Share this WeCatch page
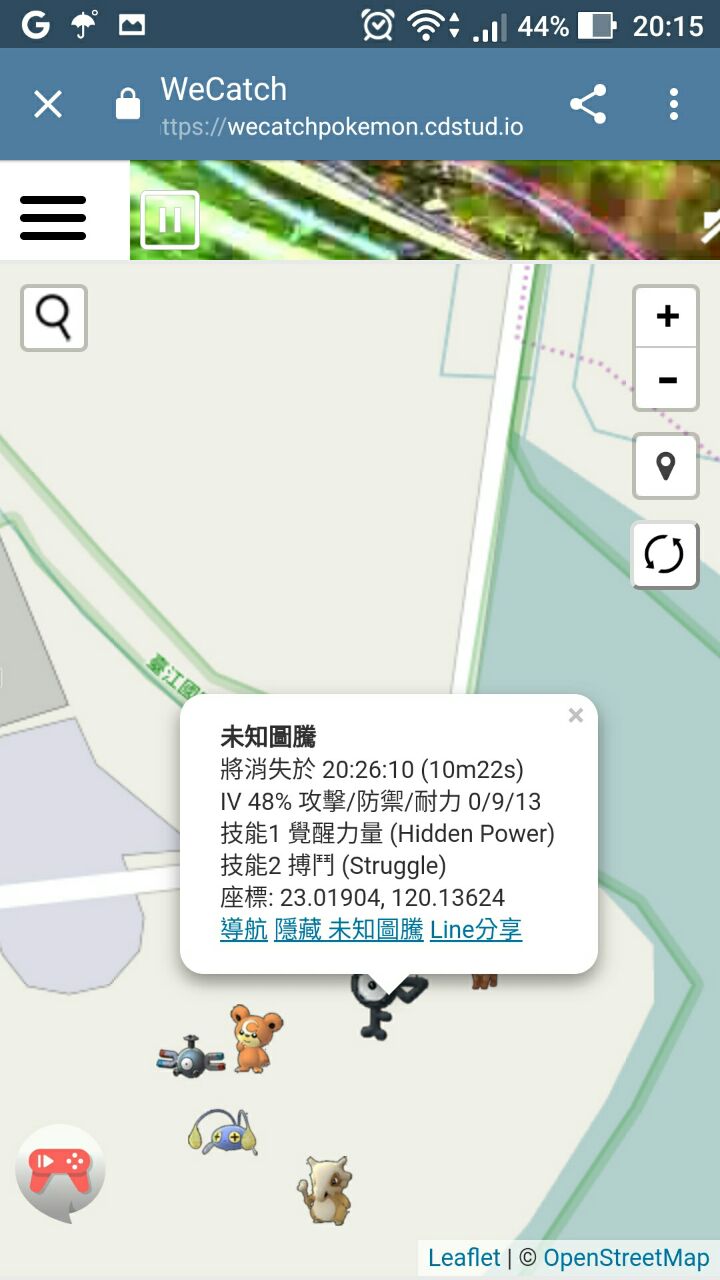 (x=588, y=104)
